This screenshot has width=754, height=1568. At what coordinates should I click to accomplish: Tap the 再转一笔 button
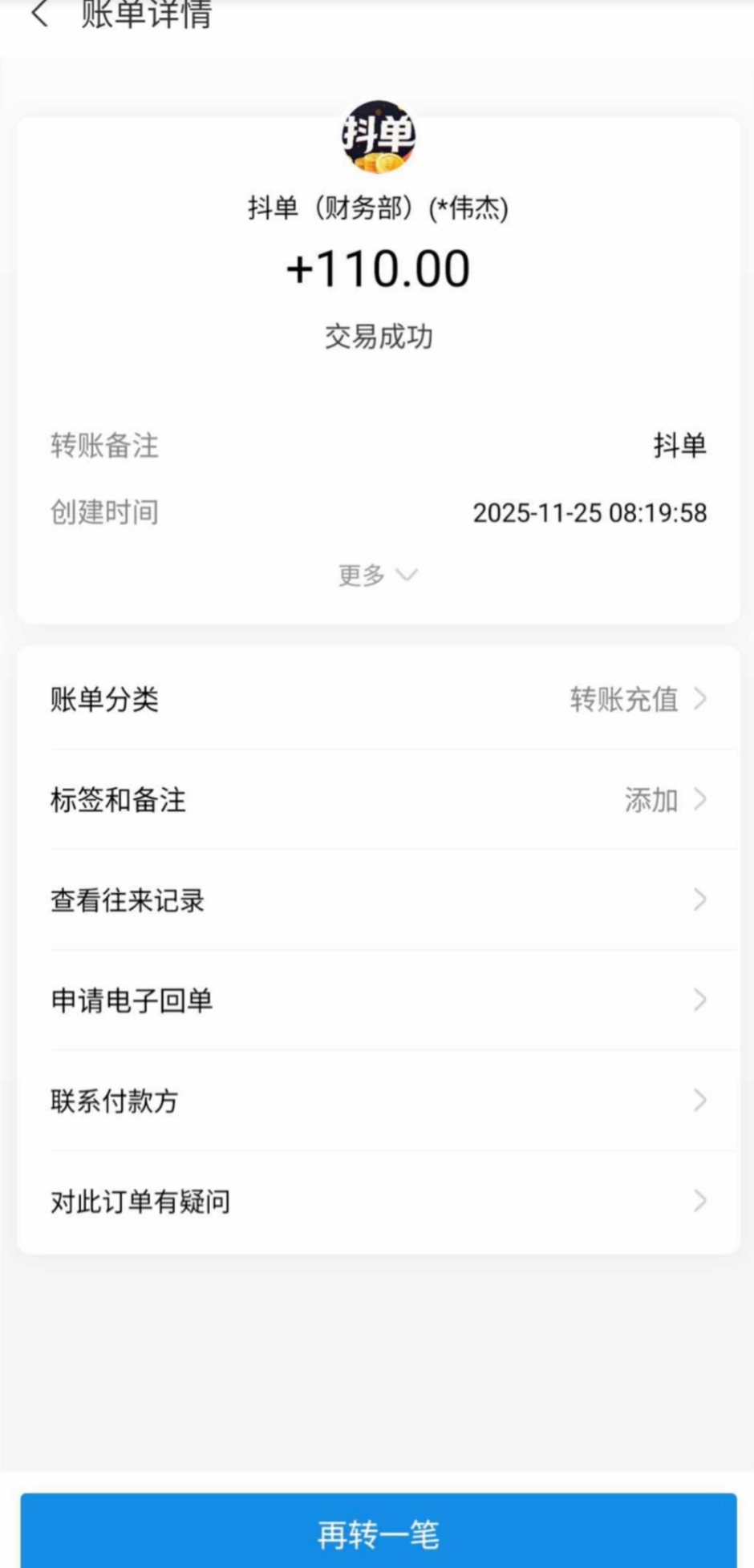coord(378,1534)
